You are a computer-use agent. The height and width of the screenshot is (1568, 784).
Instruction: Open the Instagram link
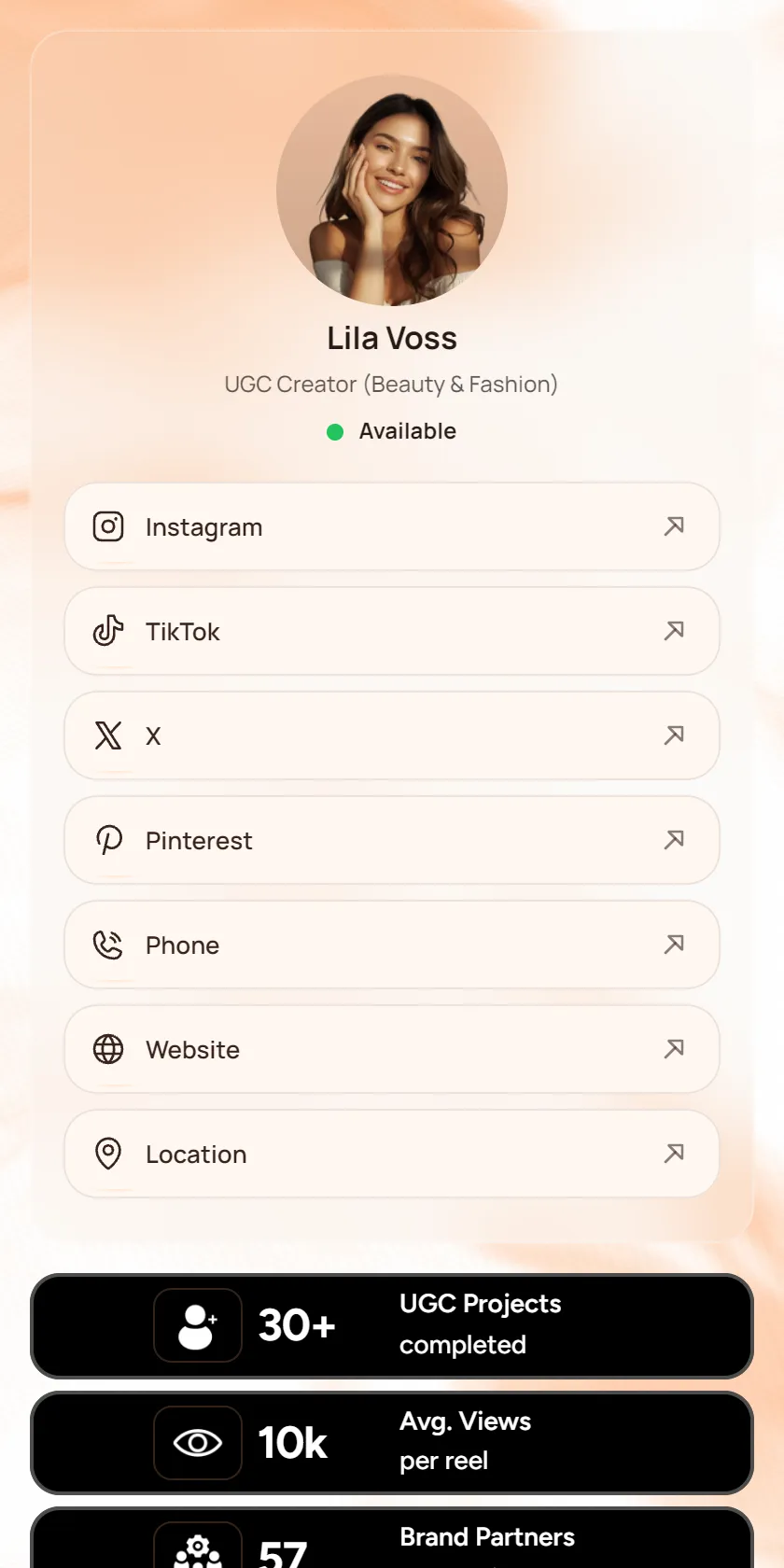[392, 526]
